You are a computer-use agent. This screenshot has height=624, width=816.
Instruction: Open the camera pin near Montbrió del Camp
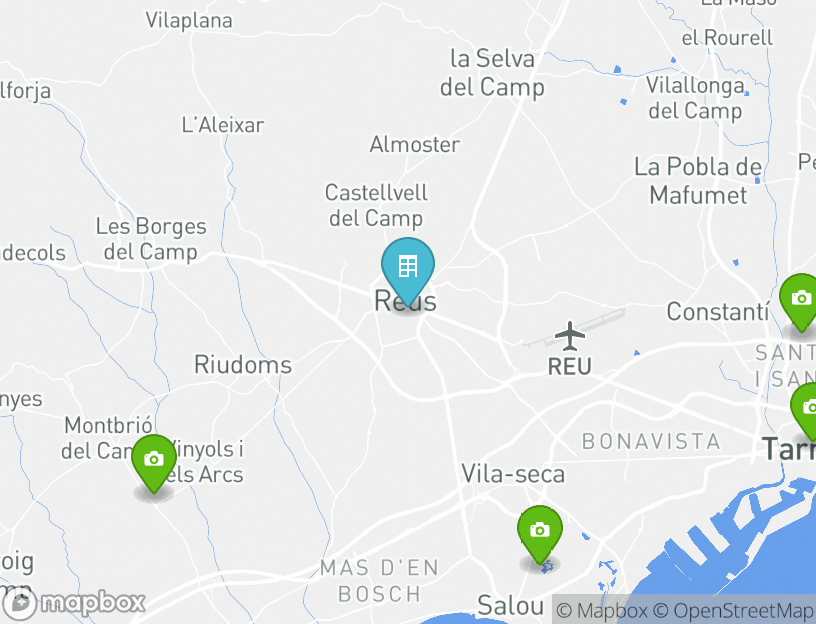click(x=153, y=461)
